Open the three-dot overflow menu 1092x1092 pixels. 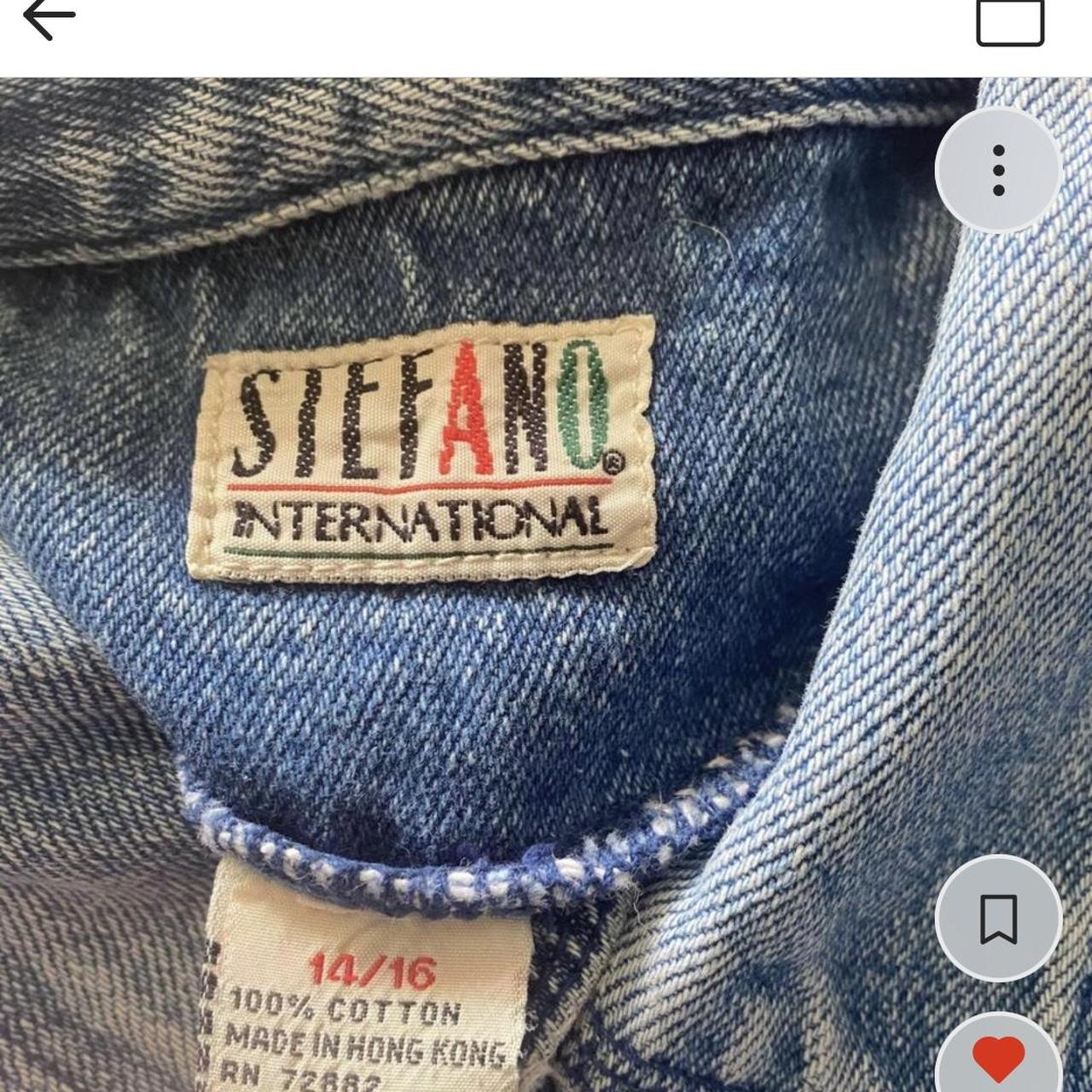pos(998,171)
